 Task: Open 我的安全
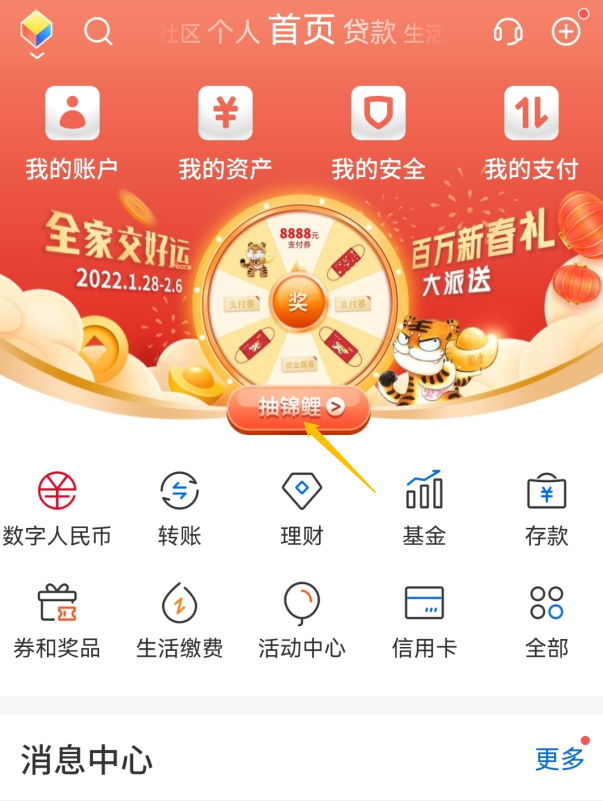click(378, 131)
